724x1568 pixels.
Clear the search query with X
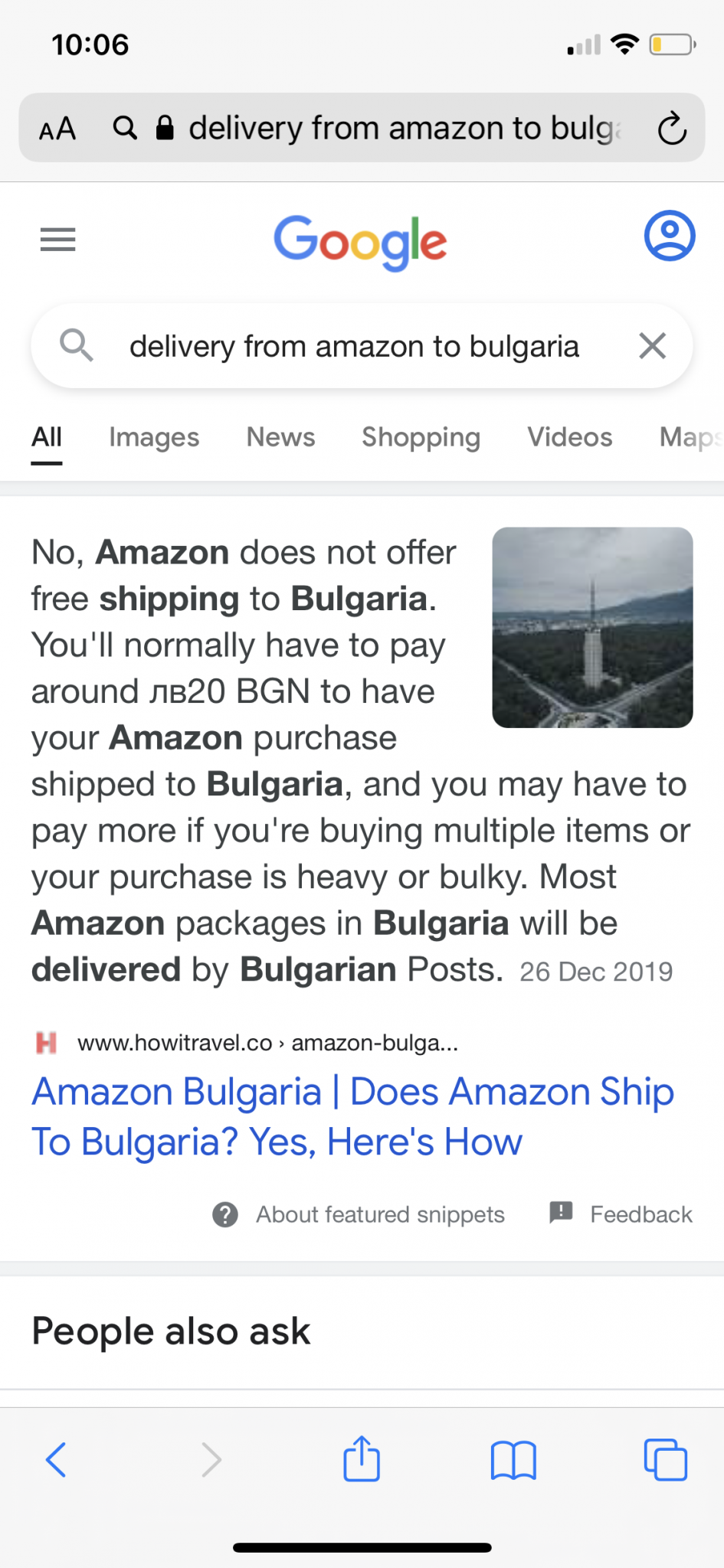(652, 346)
